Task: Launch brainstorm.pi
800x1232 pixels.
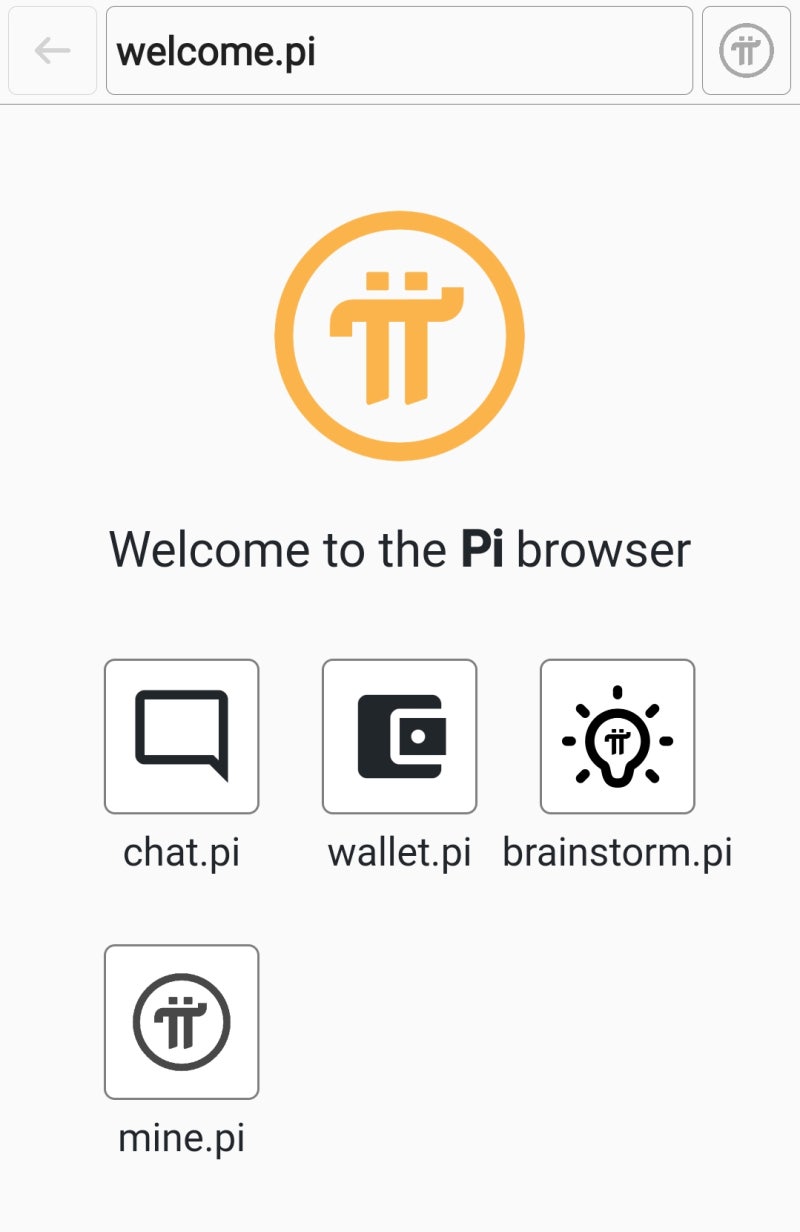Action: click(617, 736)
